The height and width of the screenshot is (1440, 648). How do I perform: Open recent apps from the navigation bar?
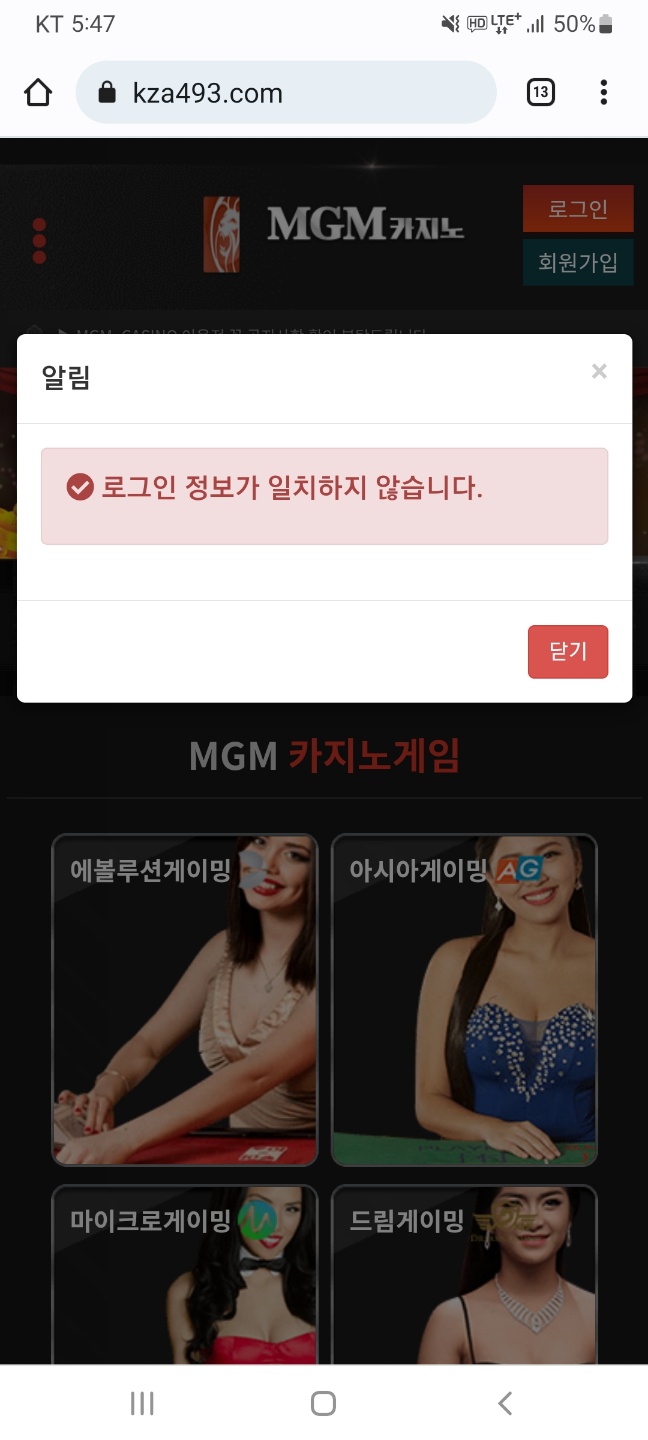142,1403
